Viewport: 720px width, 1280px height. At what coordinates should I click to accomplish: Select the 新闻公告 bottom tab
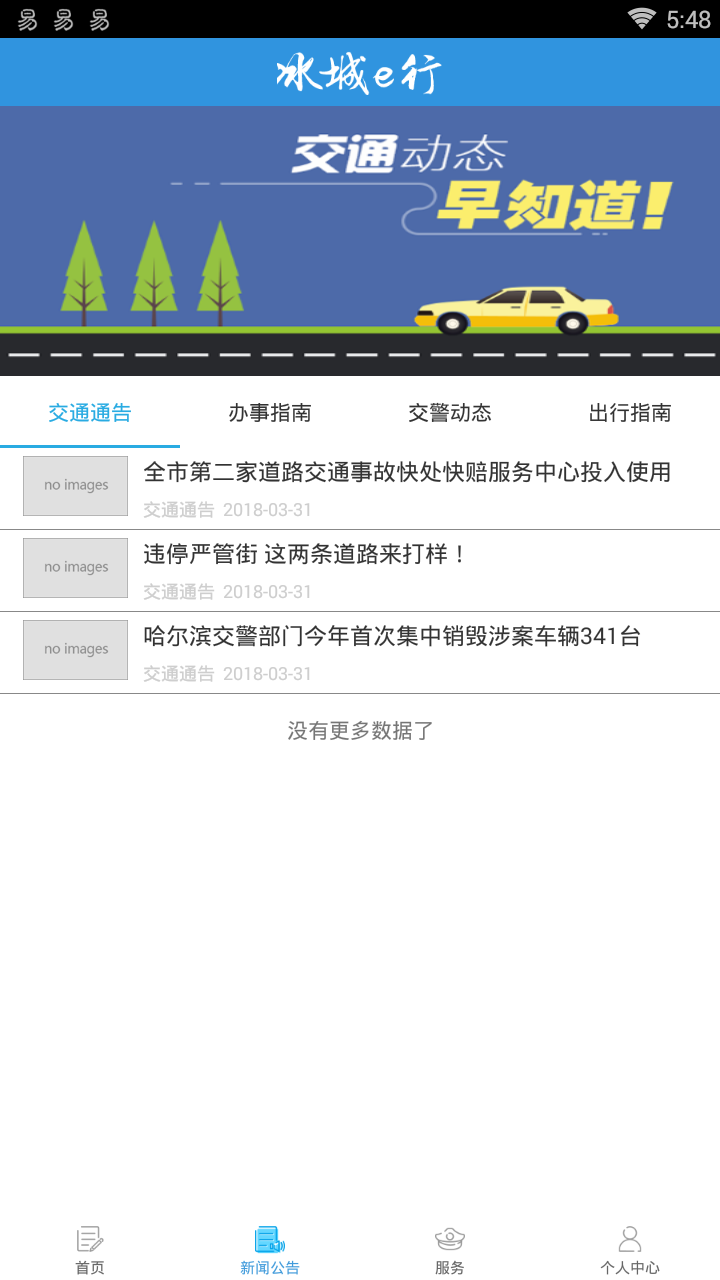(270, 1250)
